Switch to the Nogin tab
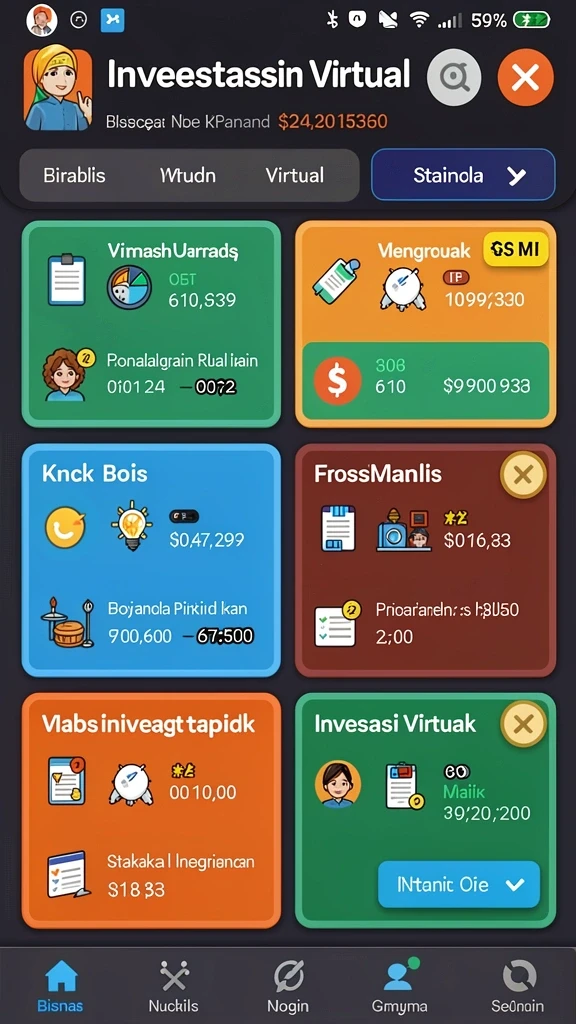Viewport: 576px width, 1024px height. [x=287, y=986]
